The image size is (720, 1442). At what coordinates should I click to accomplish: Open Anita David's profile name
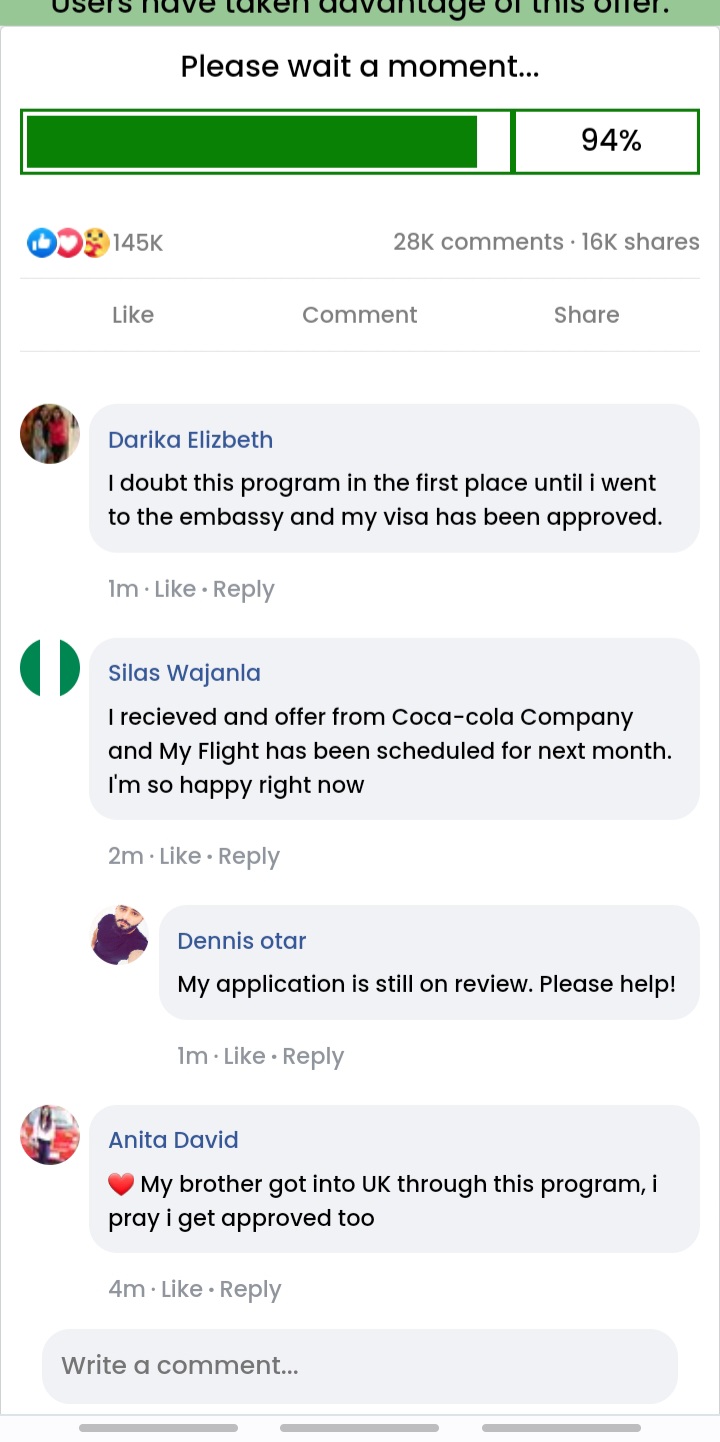(173, 1140)
